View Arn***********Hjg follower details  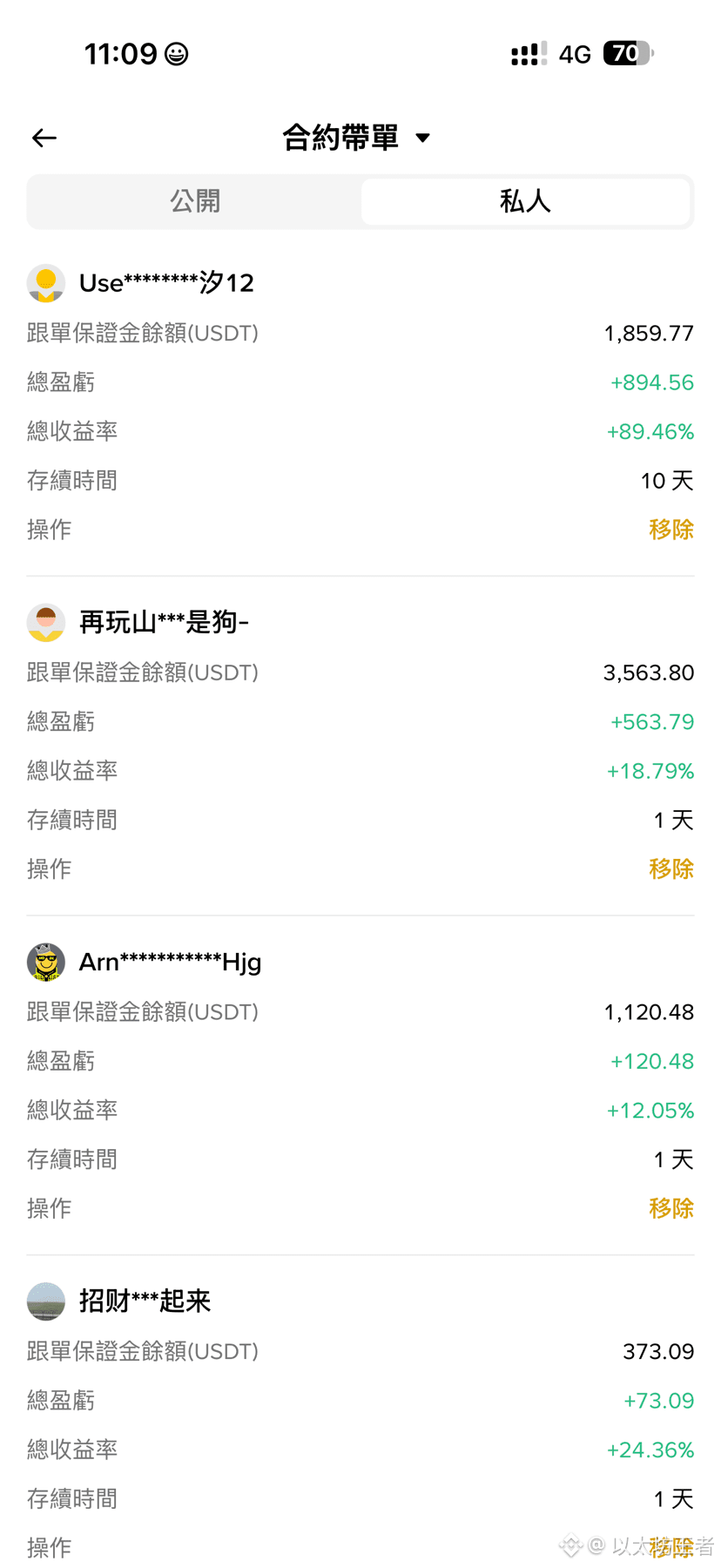145,962
